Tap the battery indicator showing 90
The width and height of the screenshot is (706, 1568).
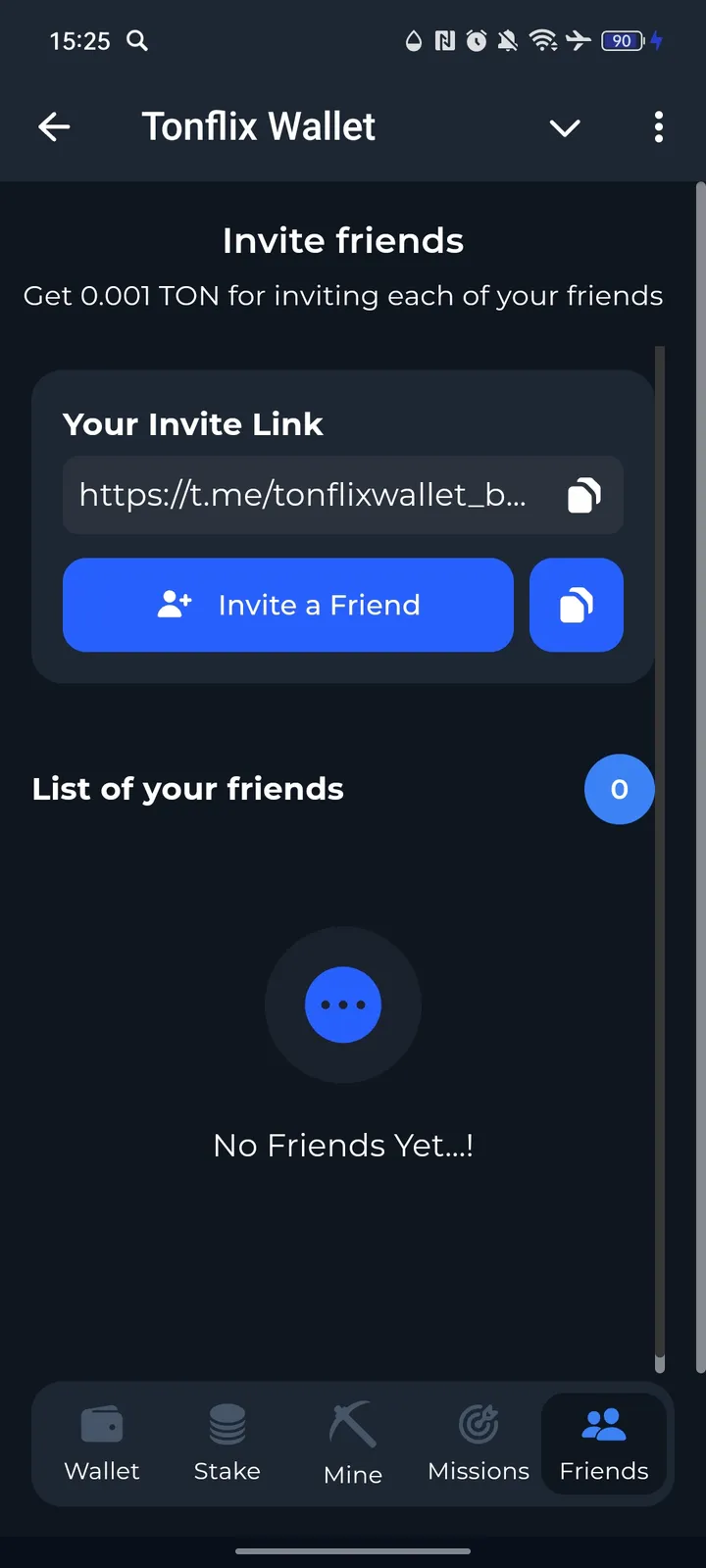[621, 41]
